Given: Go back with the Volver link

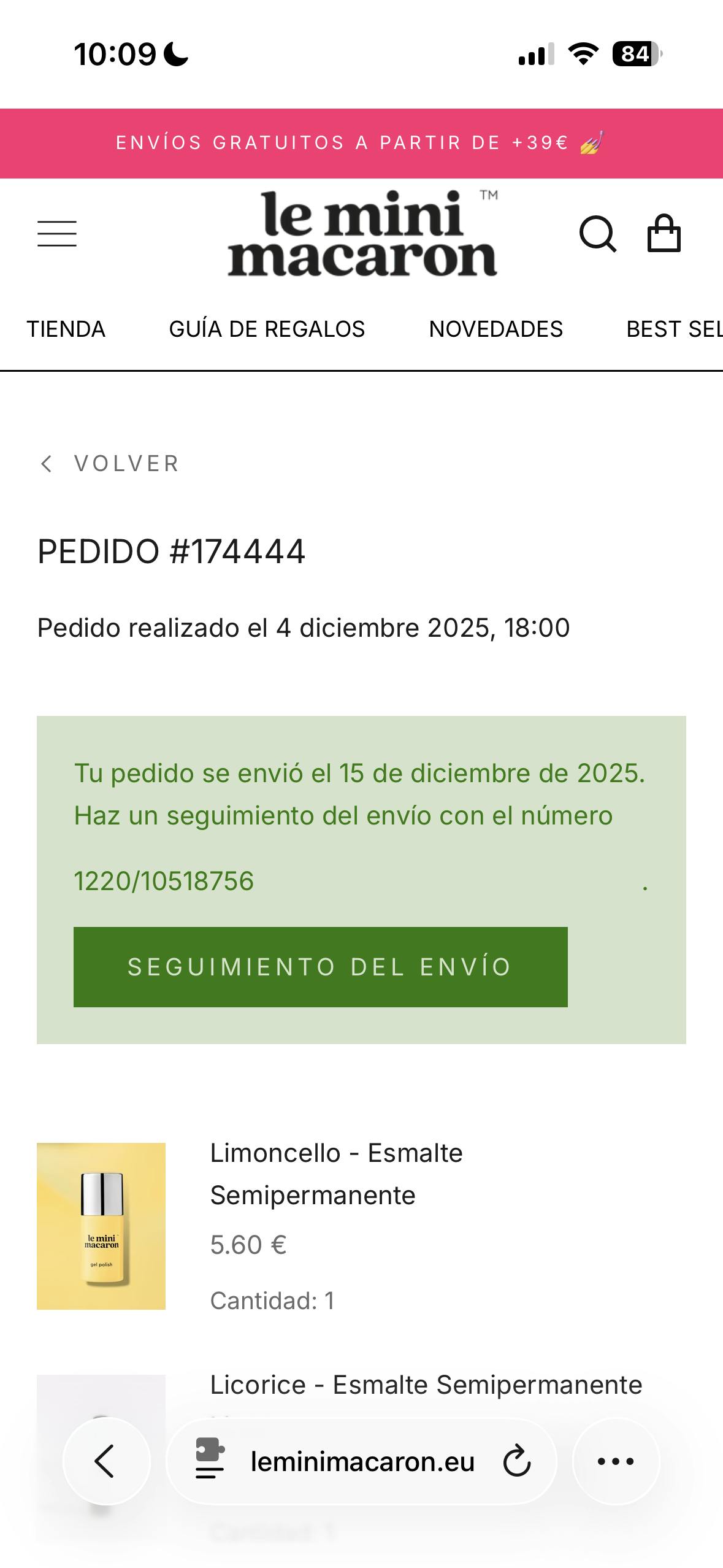Looking at the screenshot, I should (109, 464).
